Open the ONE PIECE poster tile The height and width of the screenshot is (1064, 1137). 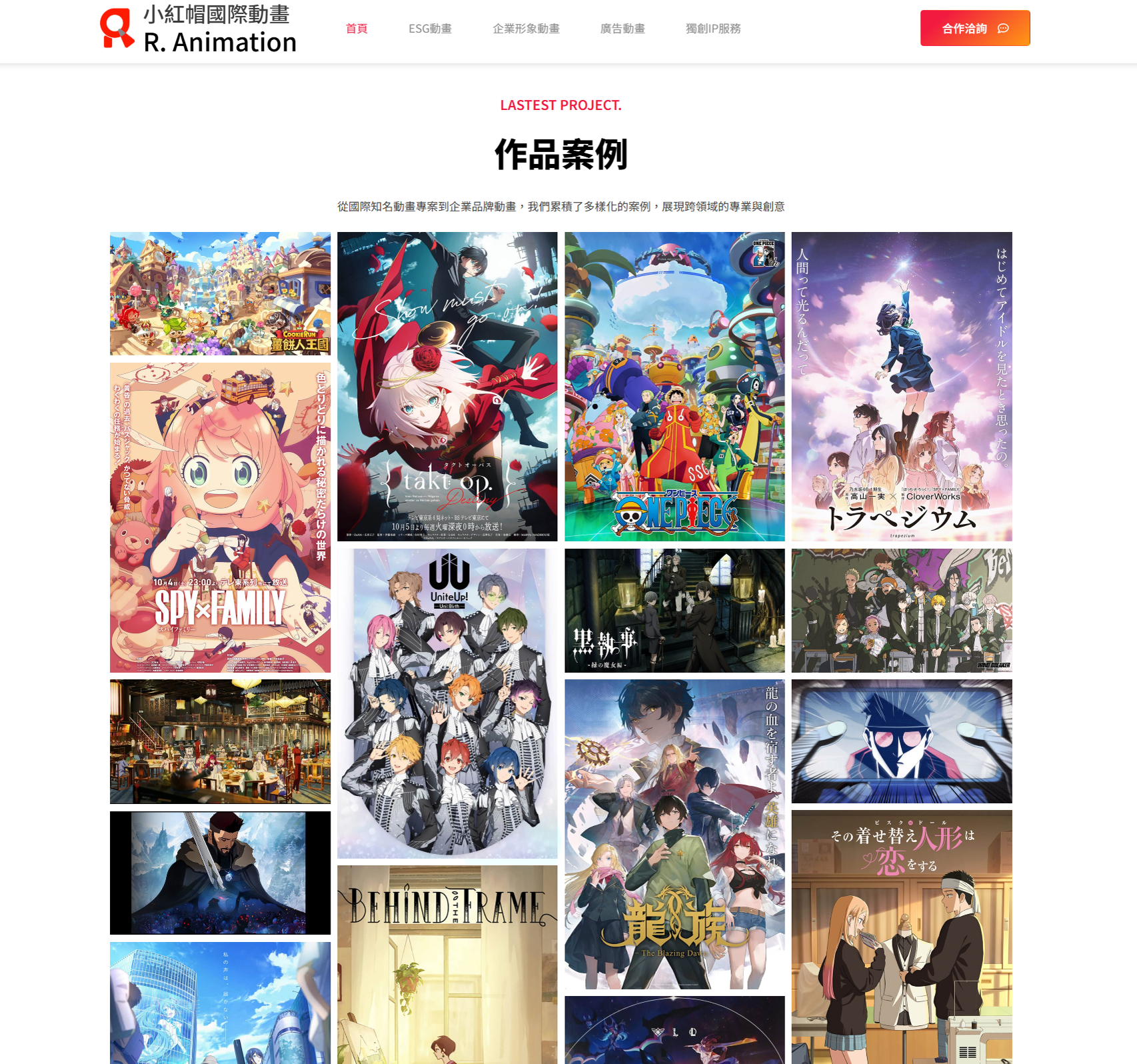tap(674, 386)
